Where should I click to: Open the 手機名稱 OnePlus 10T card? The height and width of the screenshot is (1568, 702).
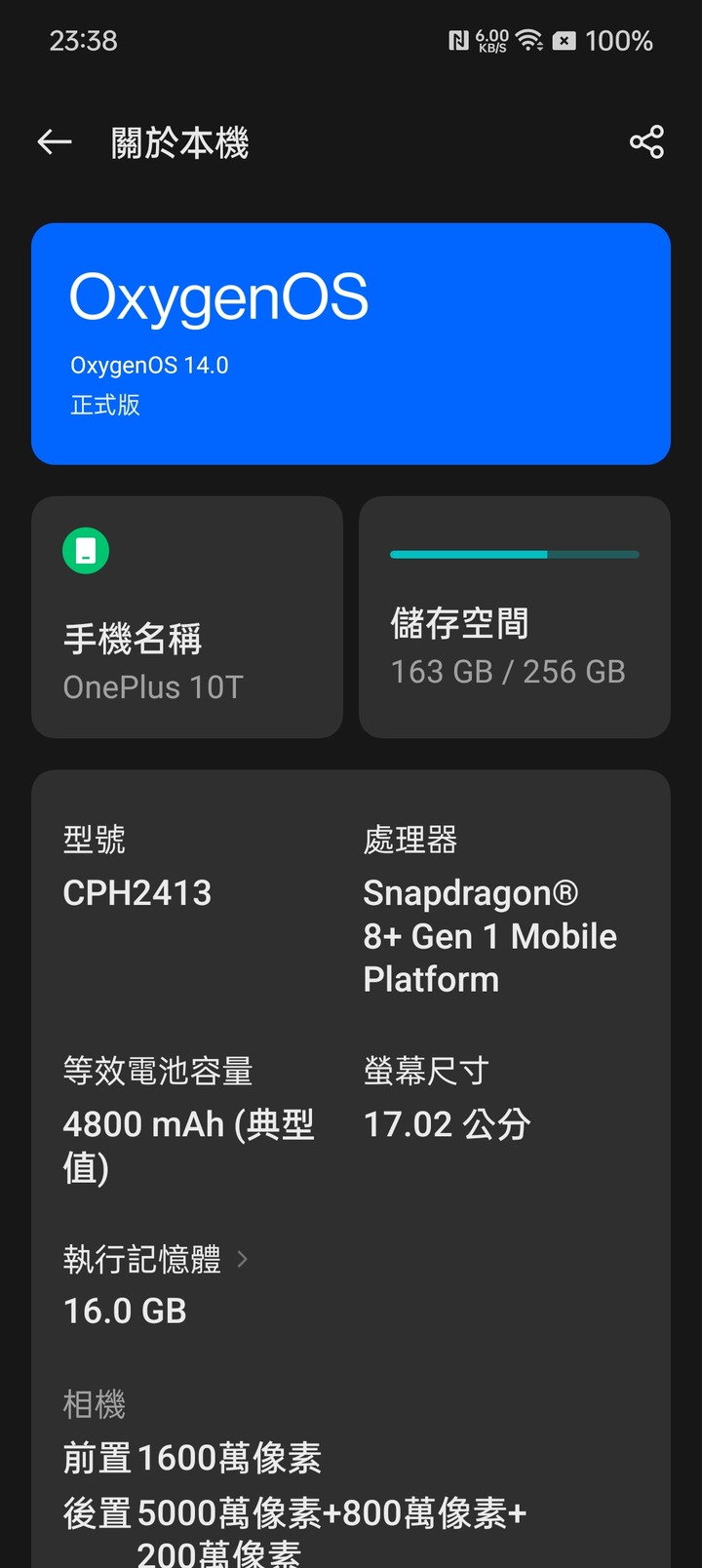(187, 617)
